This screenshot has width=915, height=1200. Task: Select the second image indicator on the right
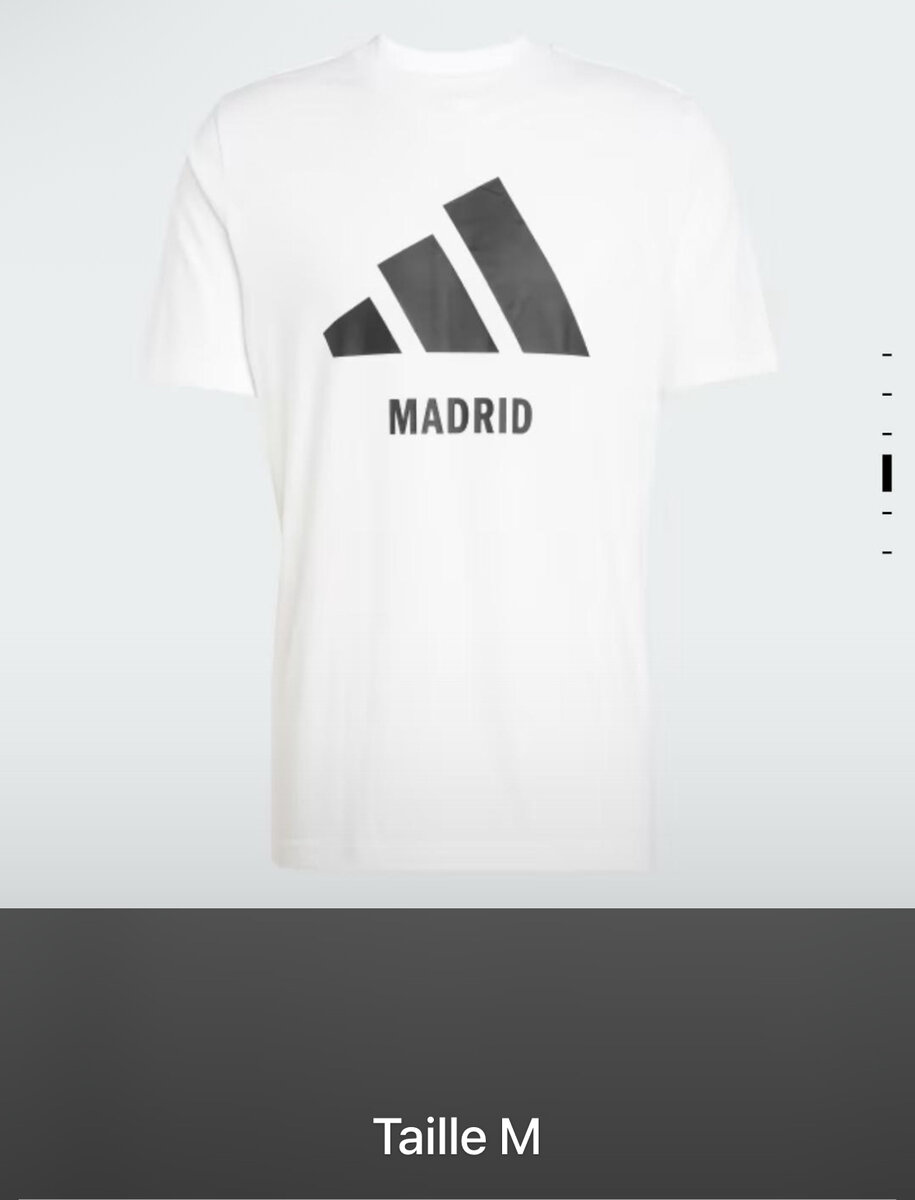887,395
